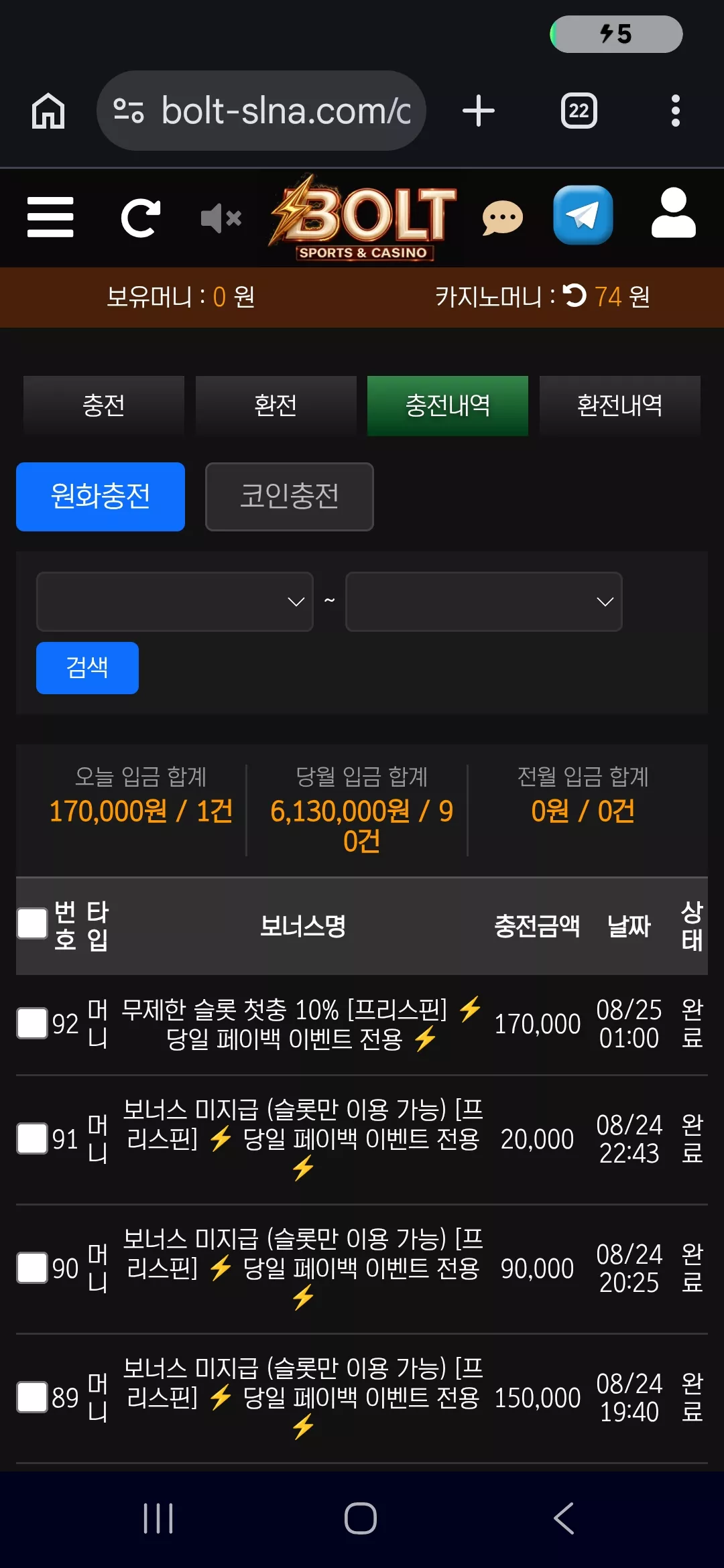Tap the refresh arrow icon

tap(140, 218)
